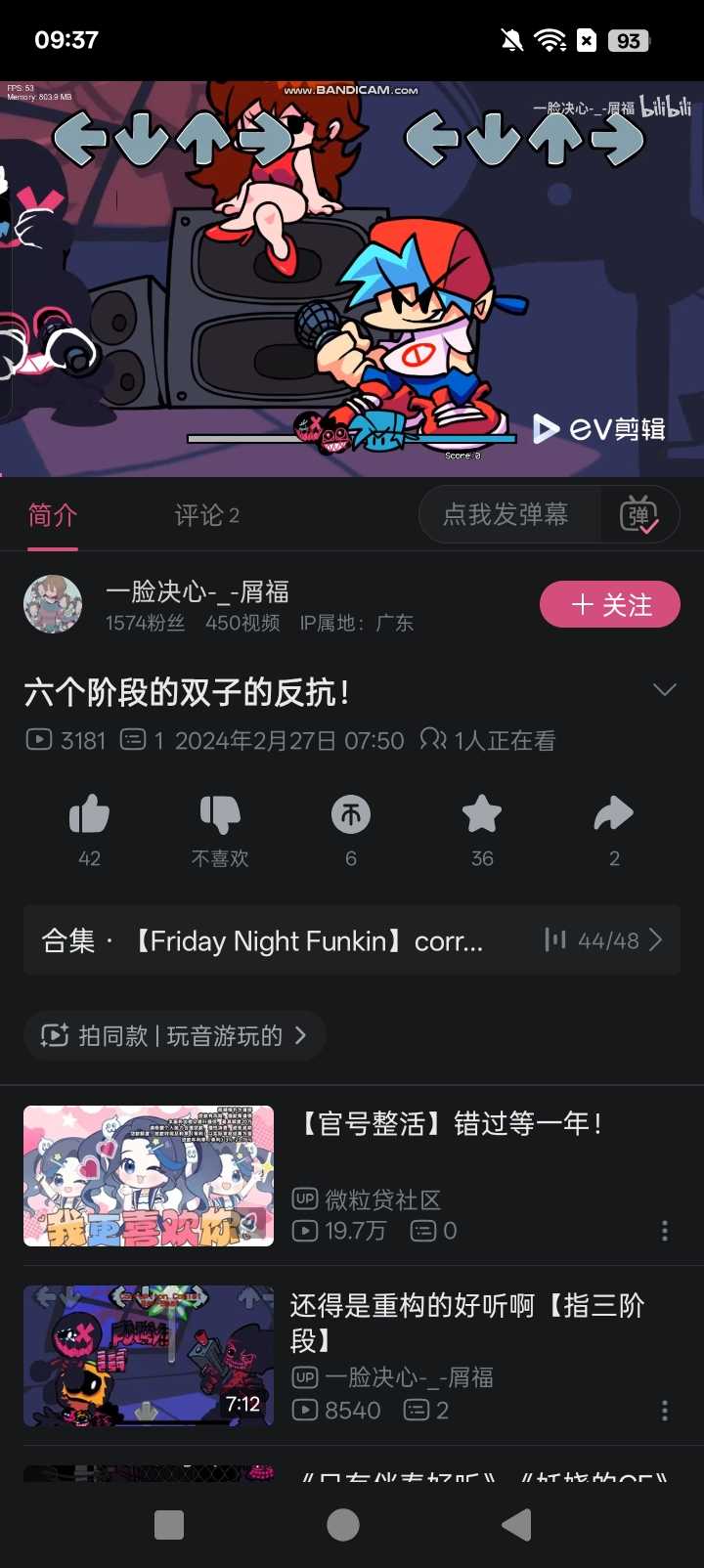This screenshot has height=1568, width=704.
Task: Like this video with thumbs up
Action: coord(89,815)
